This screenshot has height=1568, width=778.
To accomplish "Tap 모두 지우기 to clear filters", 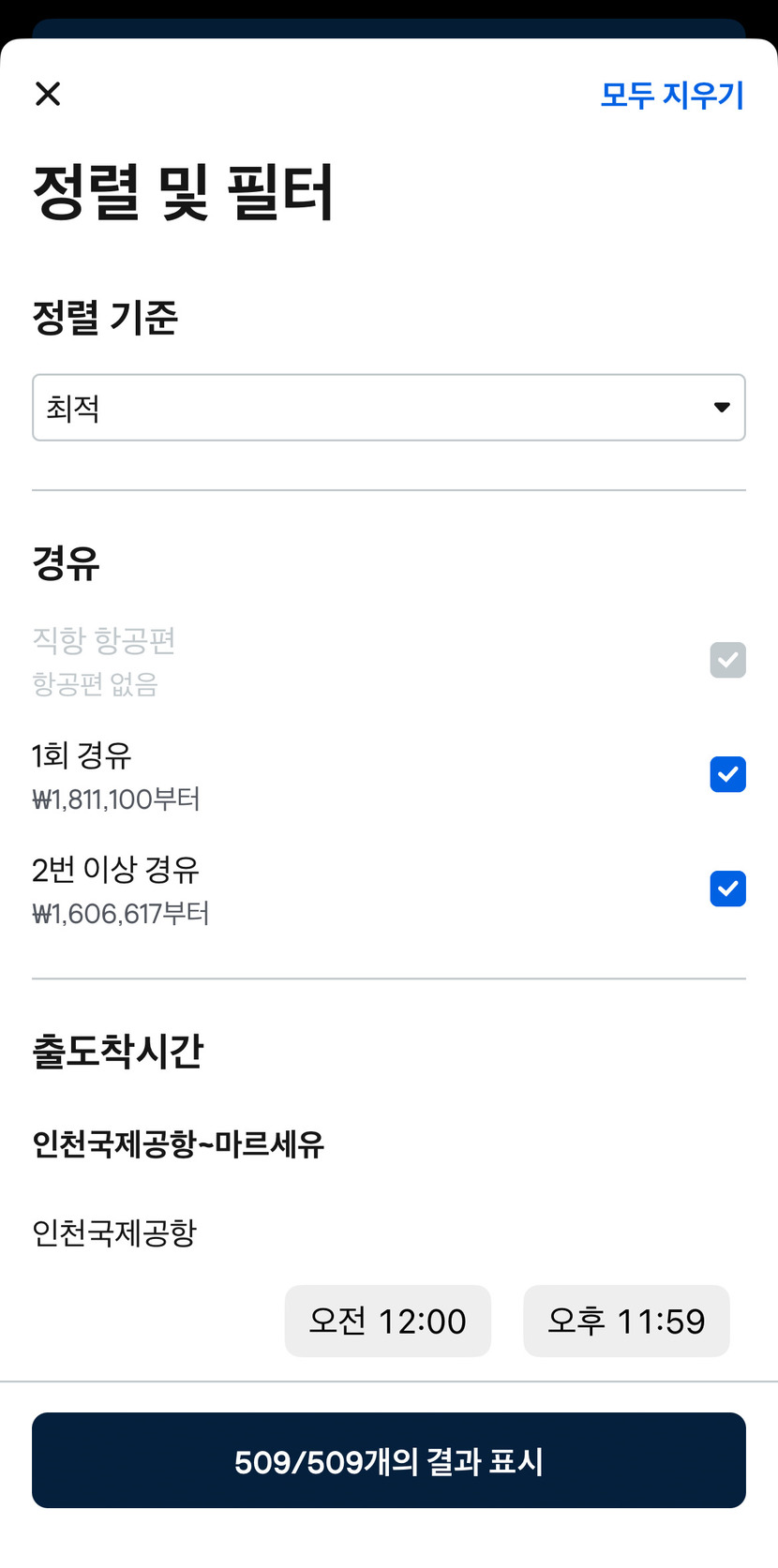I will pyautogui.click(x=671, y=95).
